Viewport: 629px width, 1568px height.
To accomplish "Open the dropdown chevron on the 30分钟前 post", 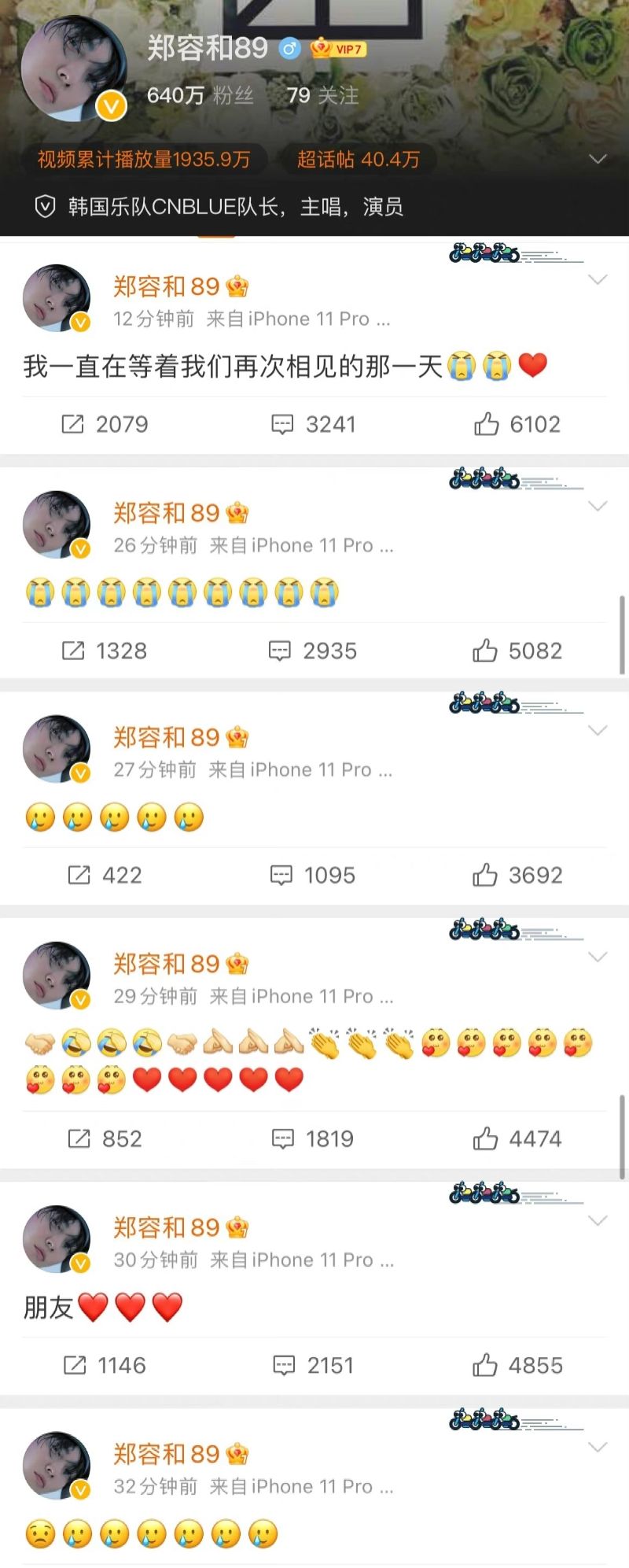I will click(598, 1220).
